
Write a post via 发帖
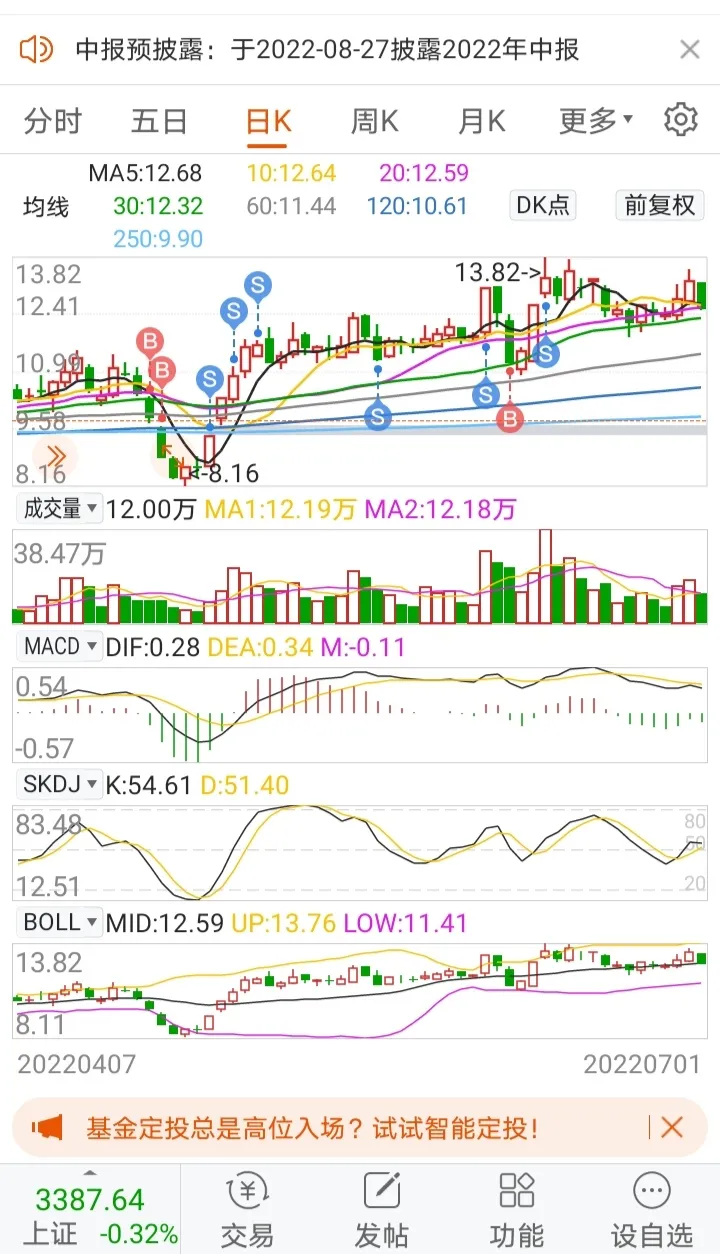pos(381,1213)
